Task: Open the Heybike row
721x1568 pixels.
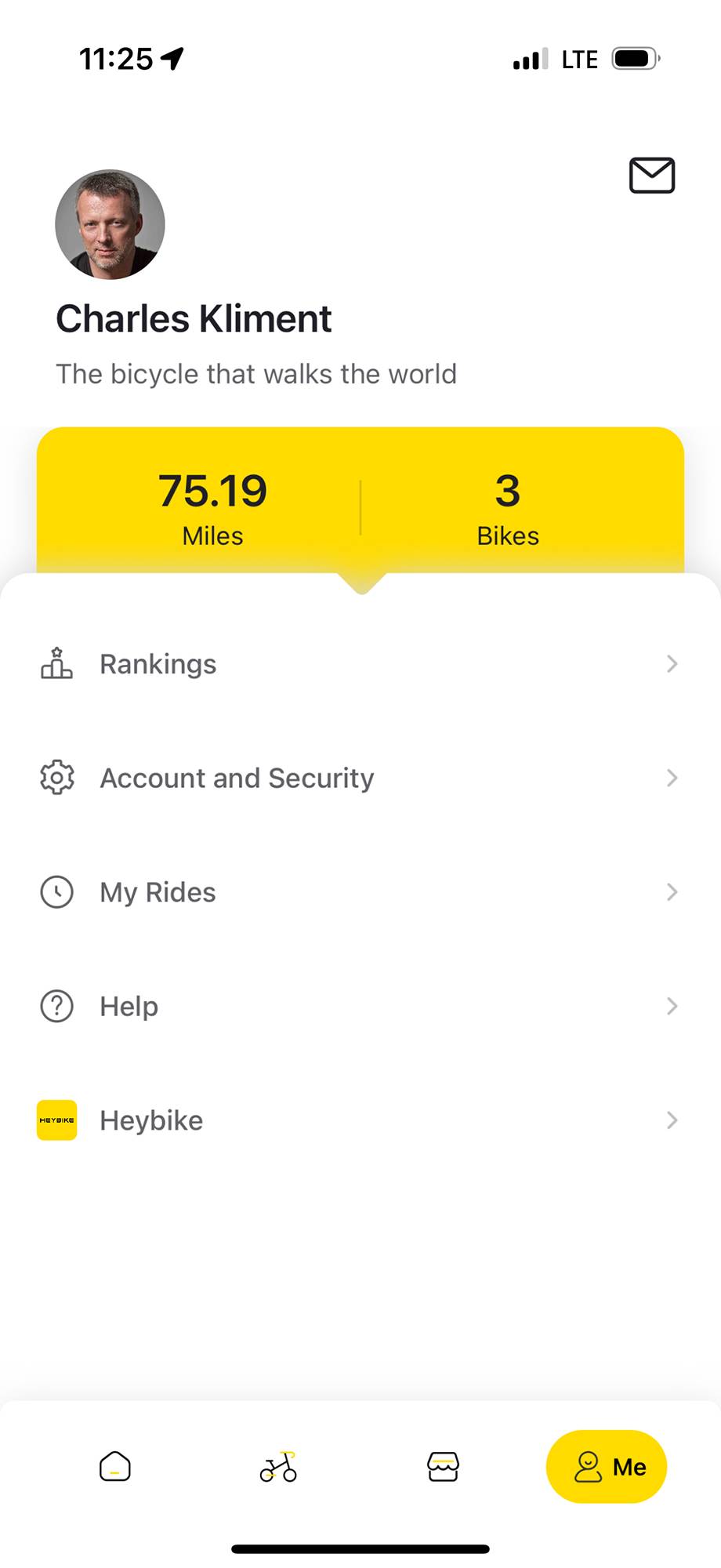Action: click(360, 1120)
